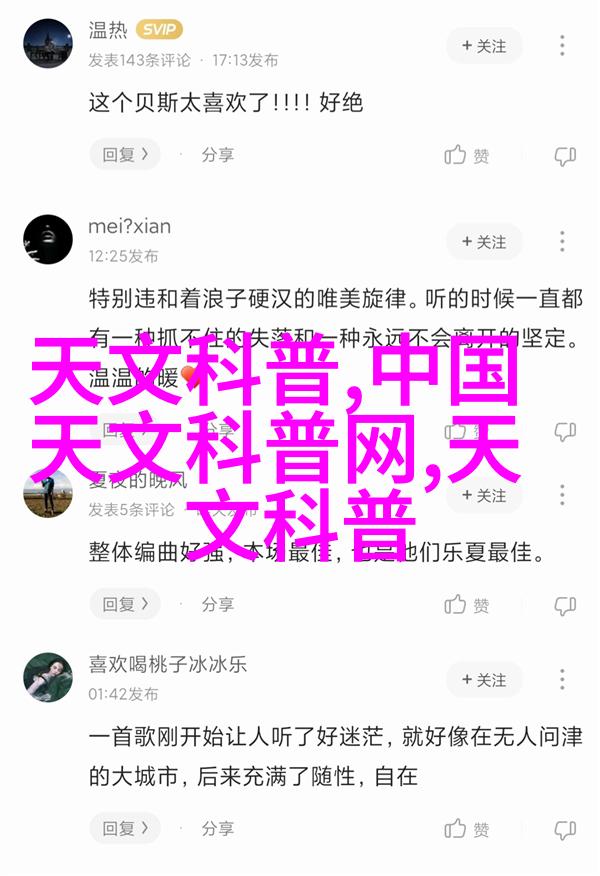The height and width of the screenshot is (876, 600).
Task: Like the 整体编曲 comment
Action: click(x=467, y=605)
